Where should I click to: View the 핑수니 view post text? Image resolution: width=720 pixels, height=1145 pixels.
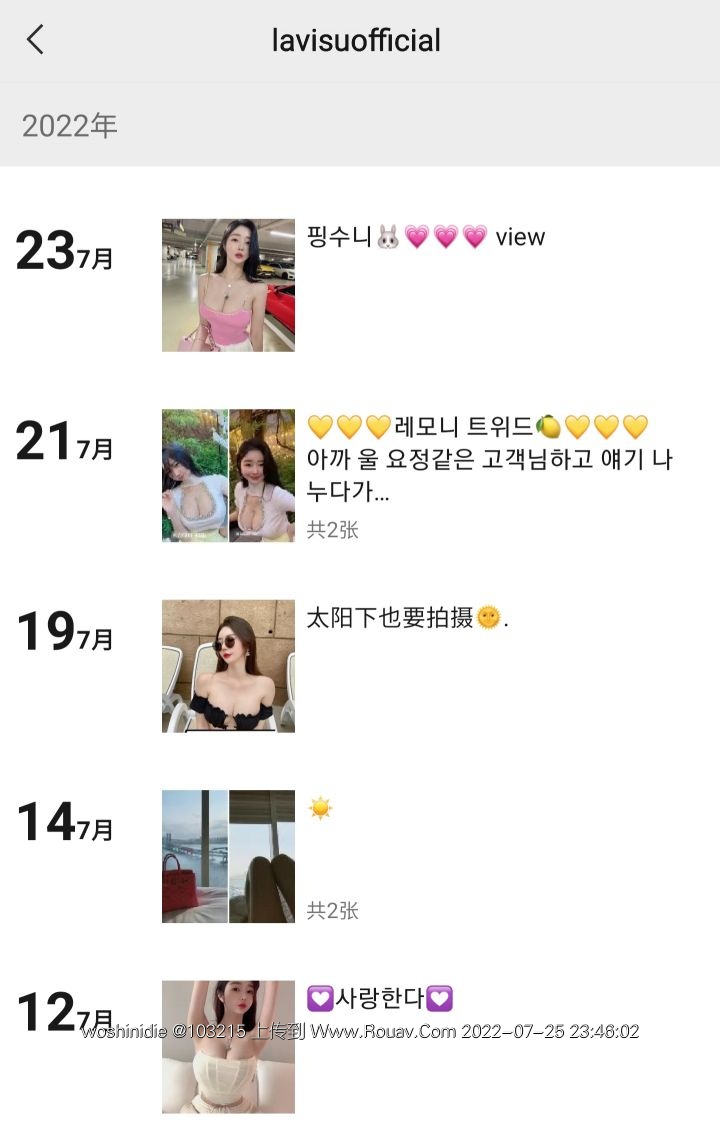(426, 237)
